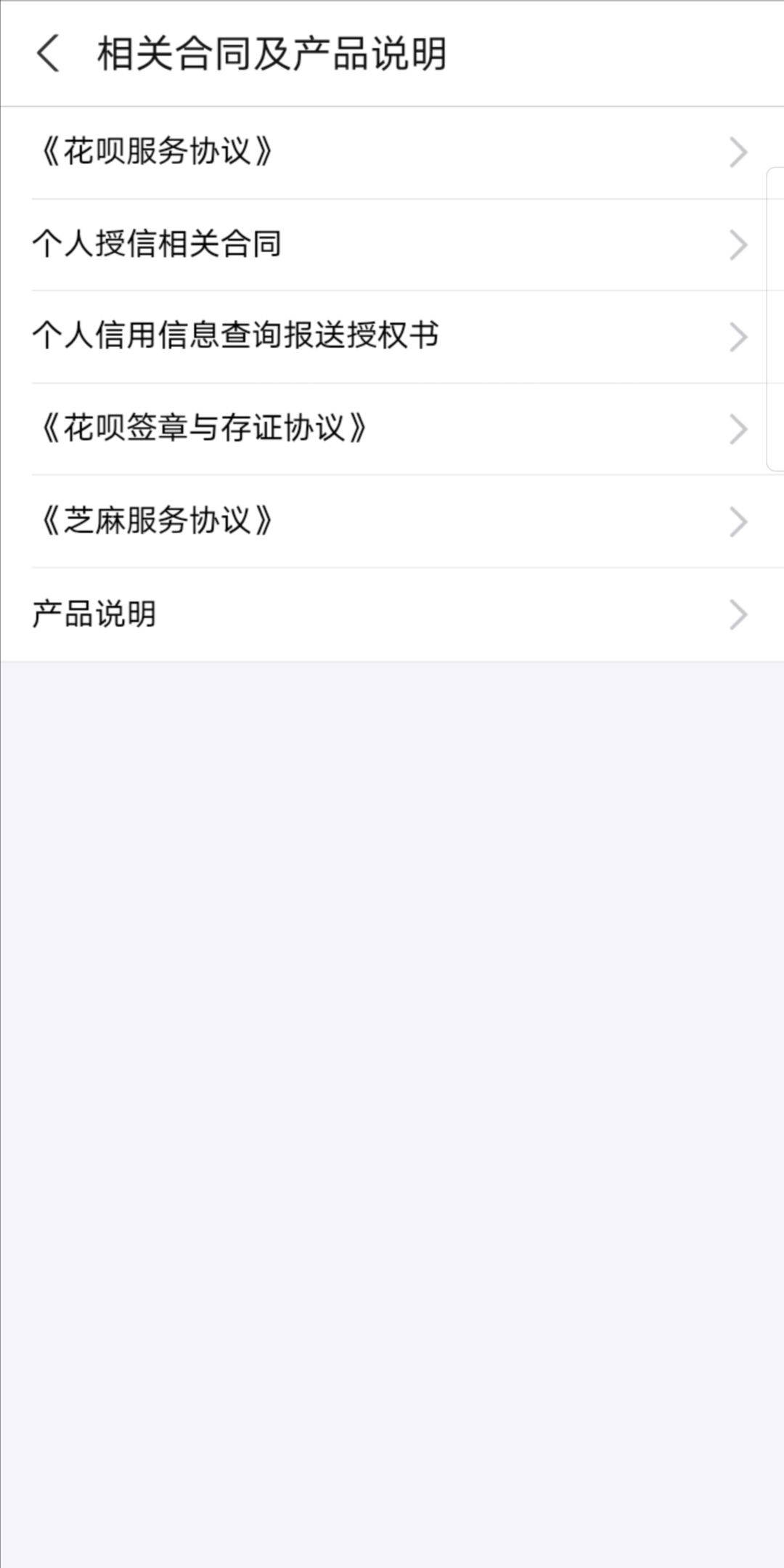Open the 个人授信相关合同 contract
This screenshot has width=784, height=1568.
coord(290,245)
